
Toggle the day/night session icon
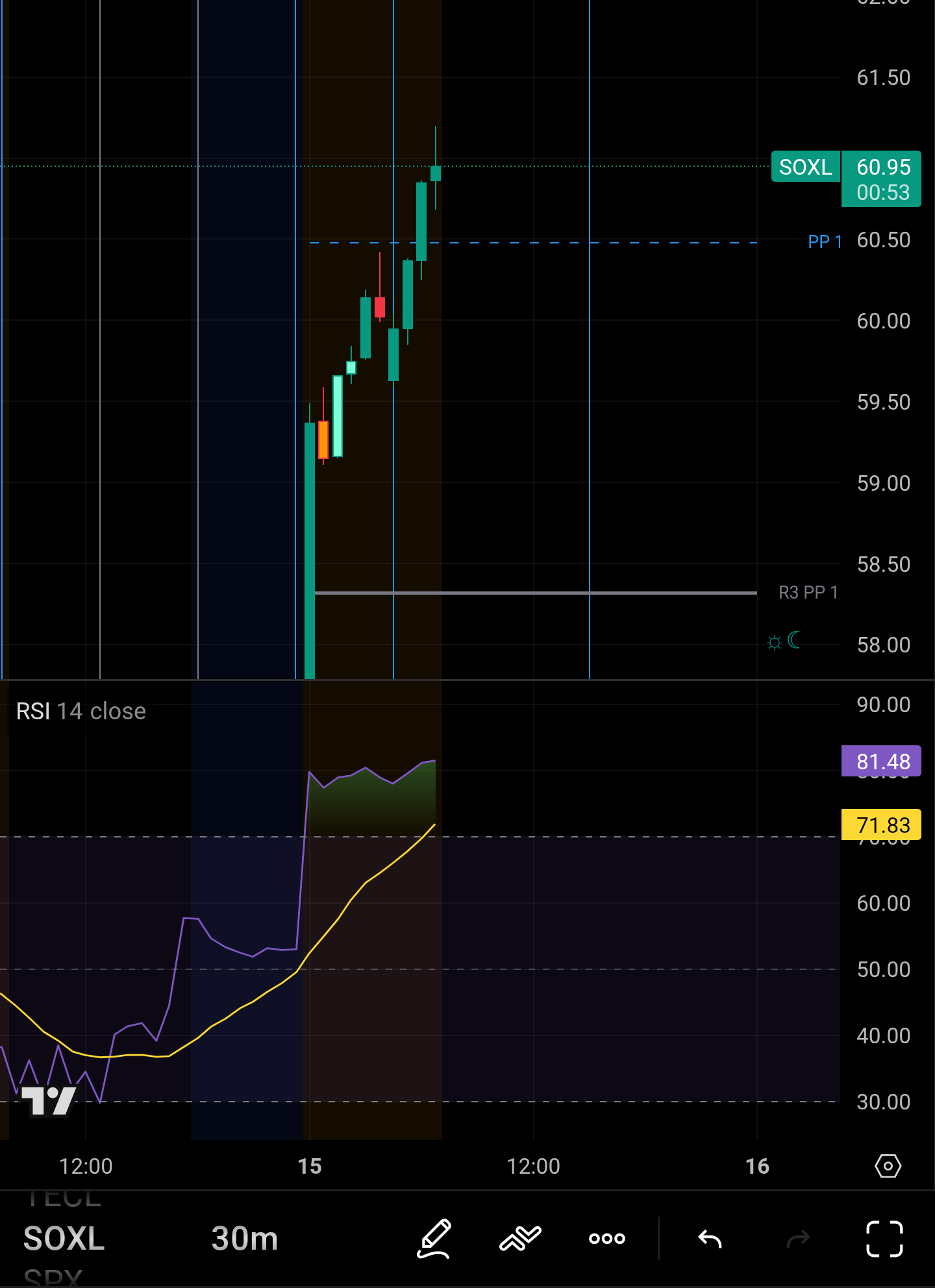pos(783,641)
